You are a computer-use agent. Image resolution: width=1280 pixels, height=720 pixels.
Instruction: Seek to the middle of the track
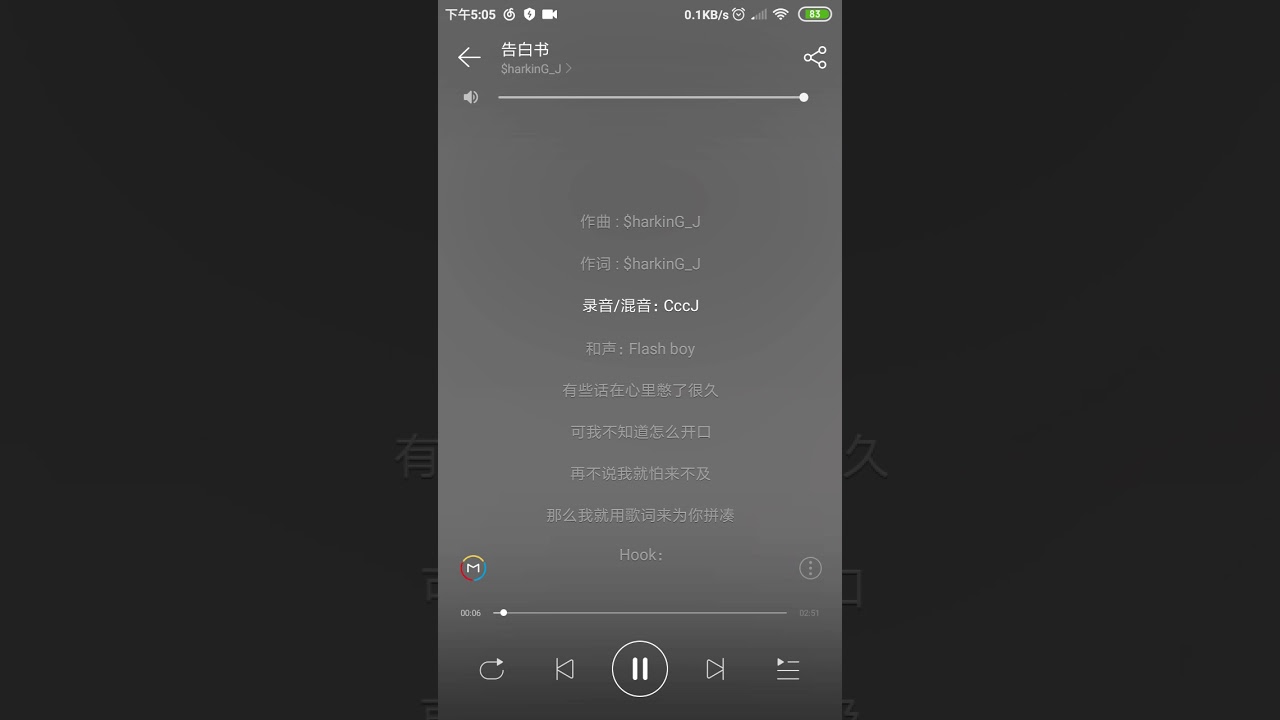(x=641, y=612)
